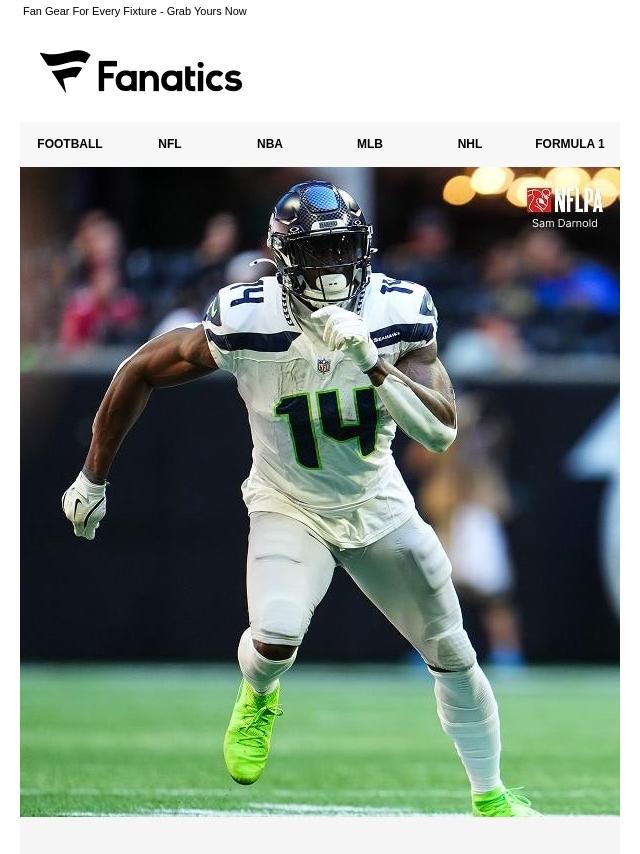
Task: Select the NFL category
Action: [170, 144]
